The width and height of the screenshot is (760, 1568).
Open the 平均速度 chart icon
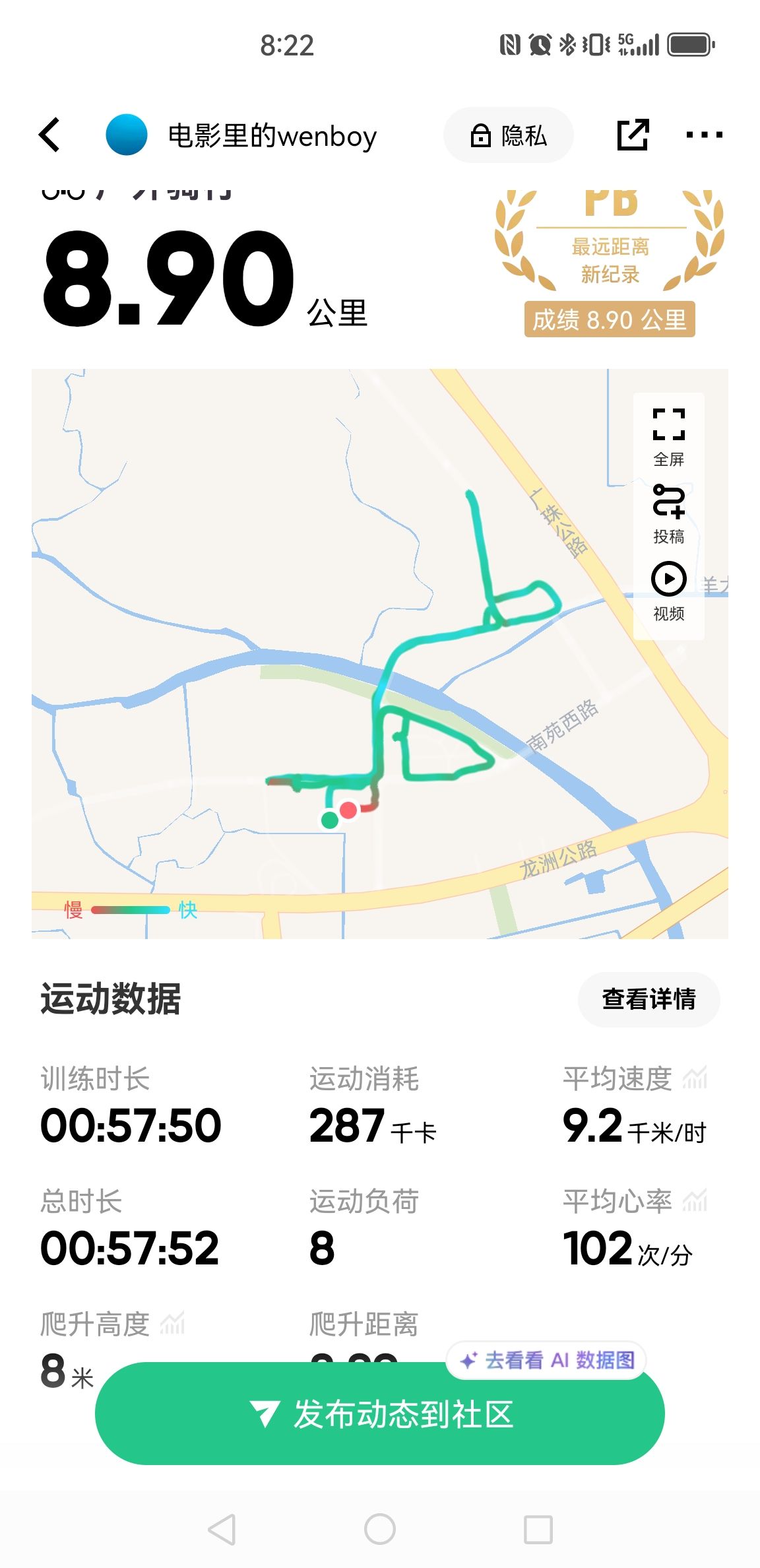[695, 1078]
